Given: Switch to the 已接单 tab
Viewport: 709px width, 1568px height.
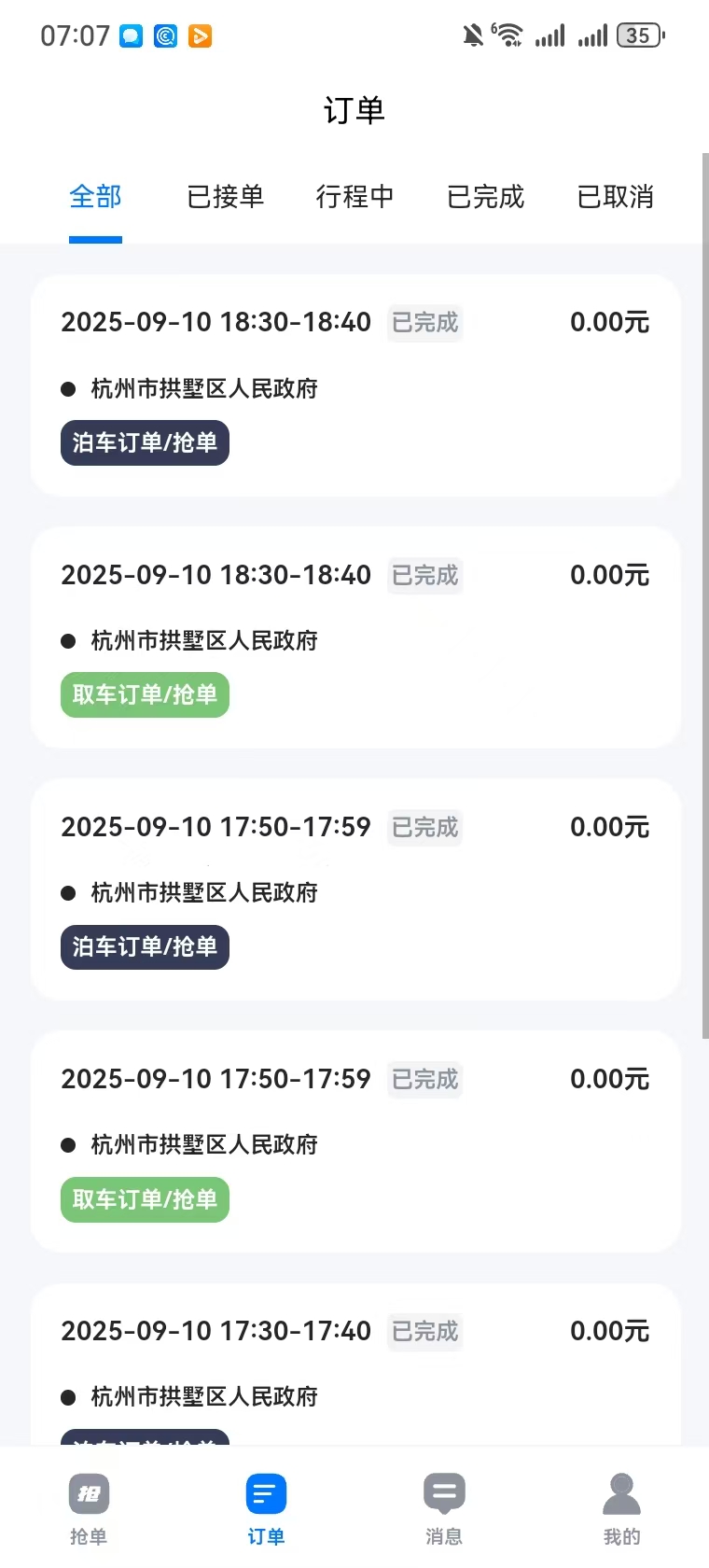Looking at the screenshot, I should [225, 197].
